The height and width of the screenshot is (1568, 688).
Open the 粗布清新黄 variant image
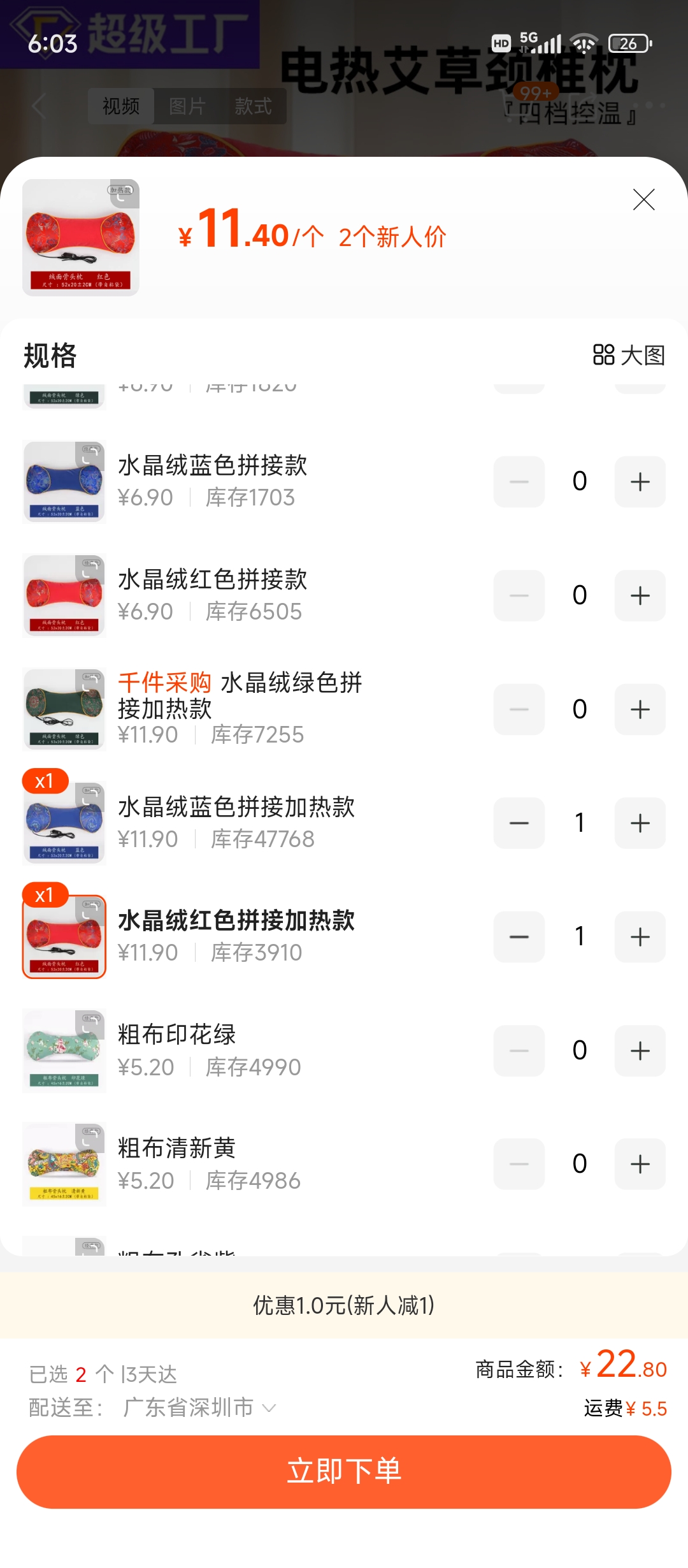pos(64,1164)
